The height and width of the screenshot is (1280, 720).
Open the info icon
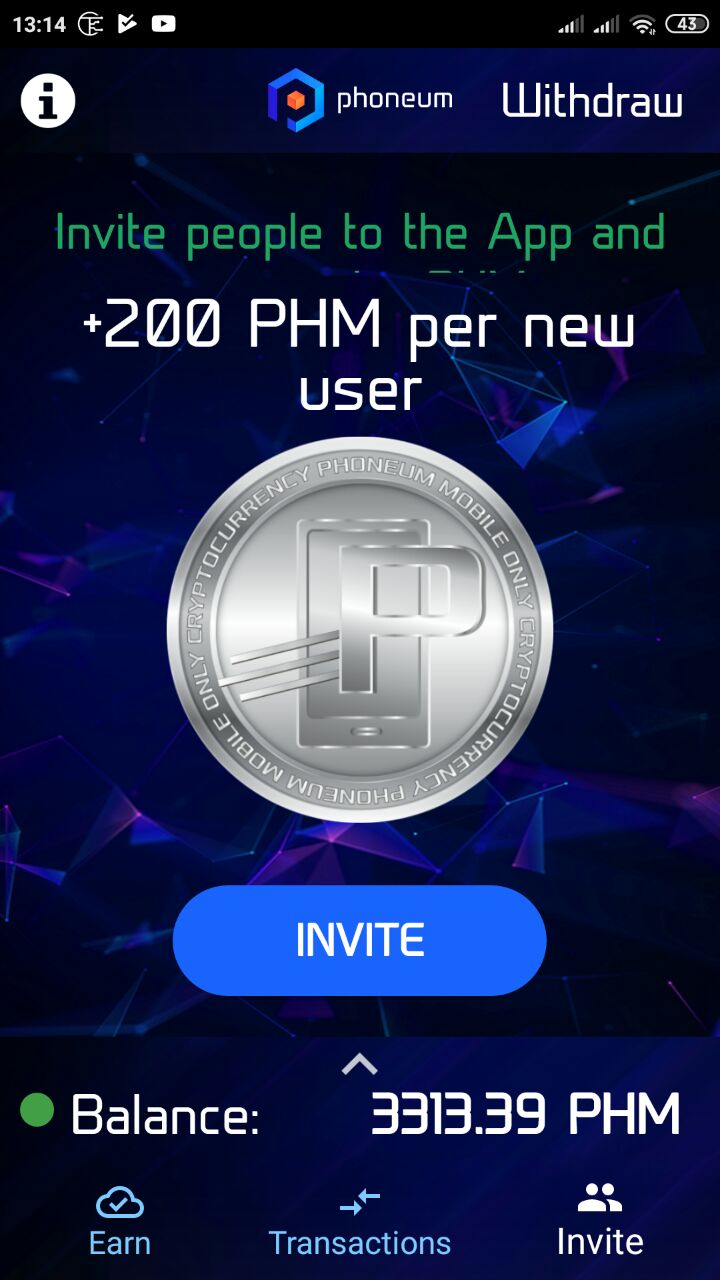(48, 100)
